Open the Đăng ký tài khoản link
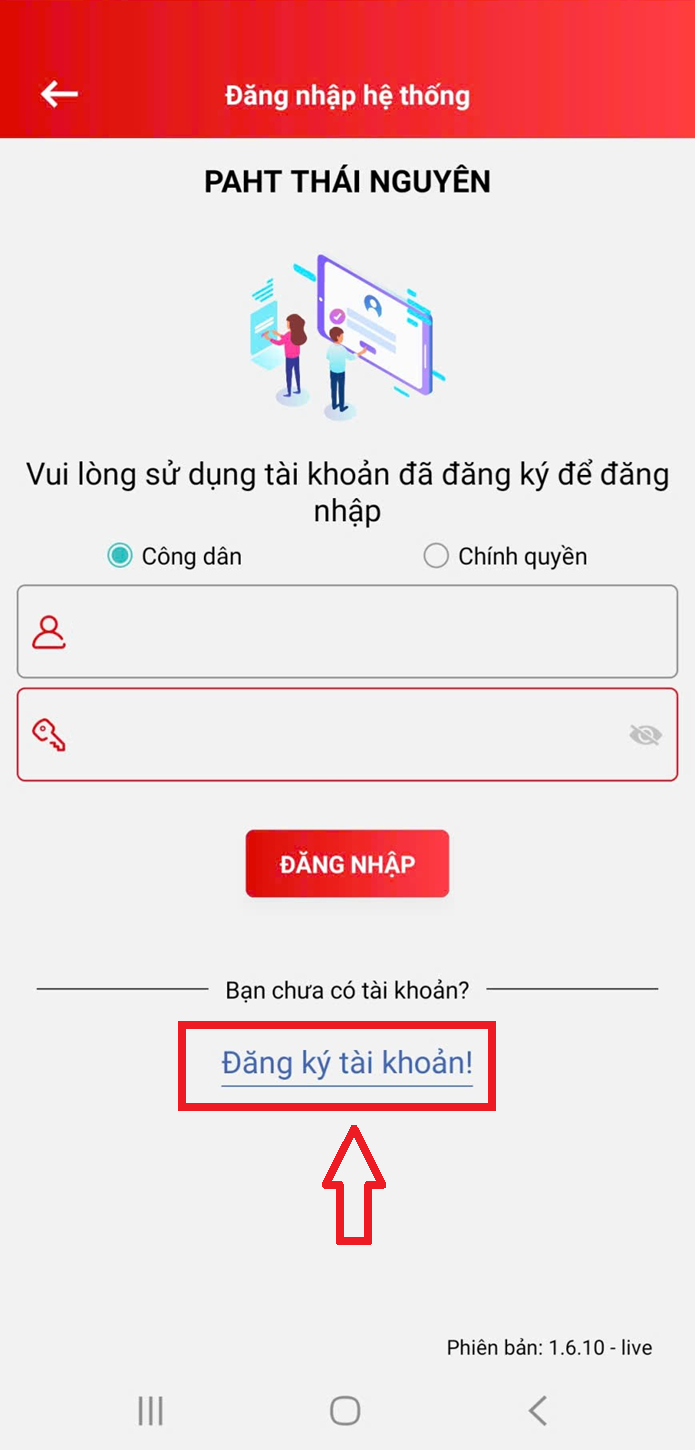 point(346,1062)
